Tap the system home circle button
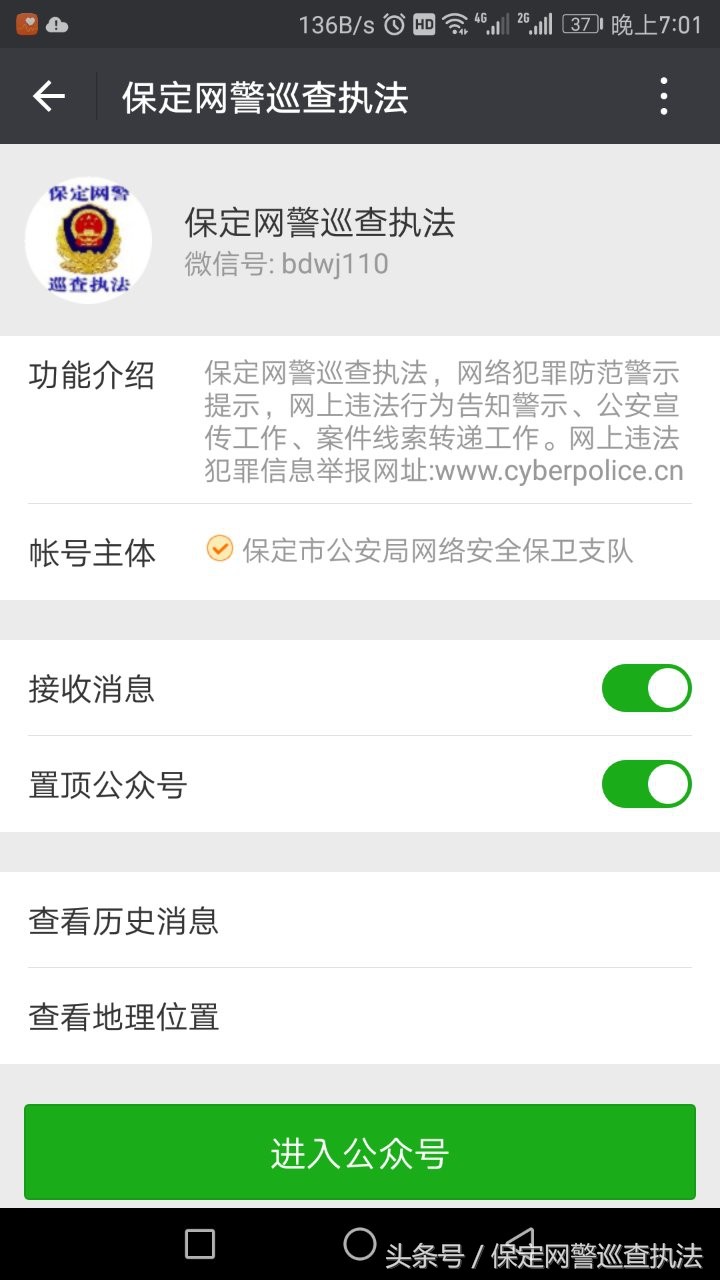Screen dimensions: 720x1280 click(x=359, y=1244)
